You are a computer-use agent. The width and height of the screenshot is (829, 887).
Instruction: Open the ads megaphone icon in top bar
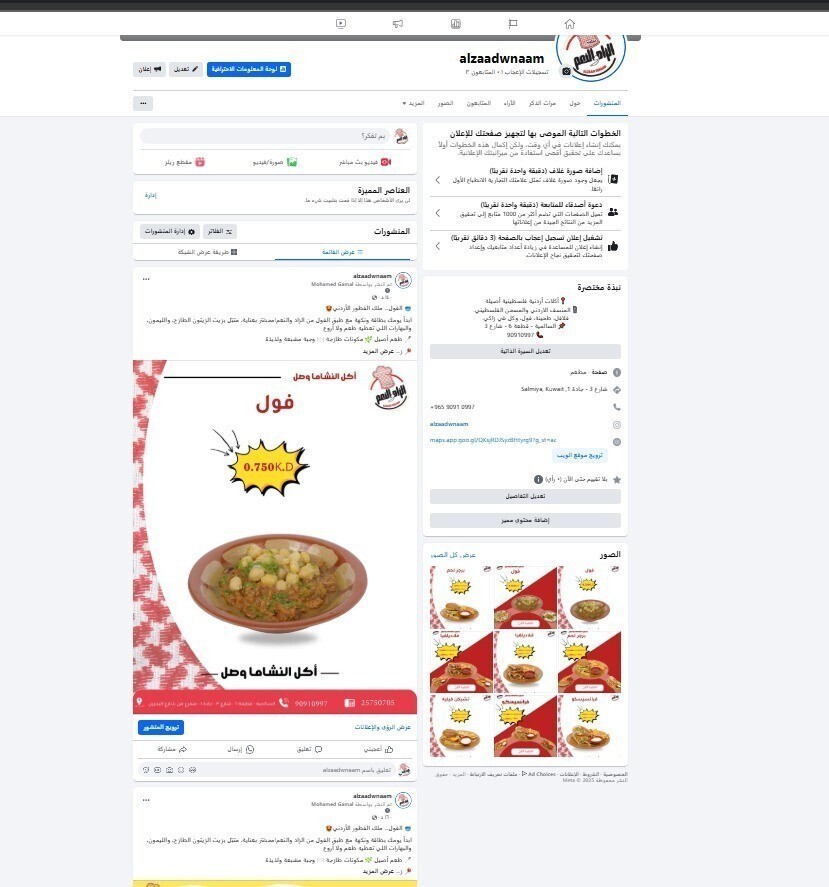click(398, 23)
